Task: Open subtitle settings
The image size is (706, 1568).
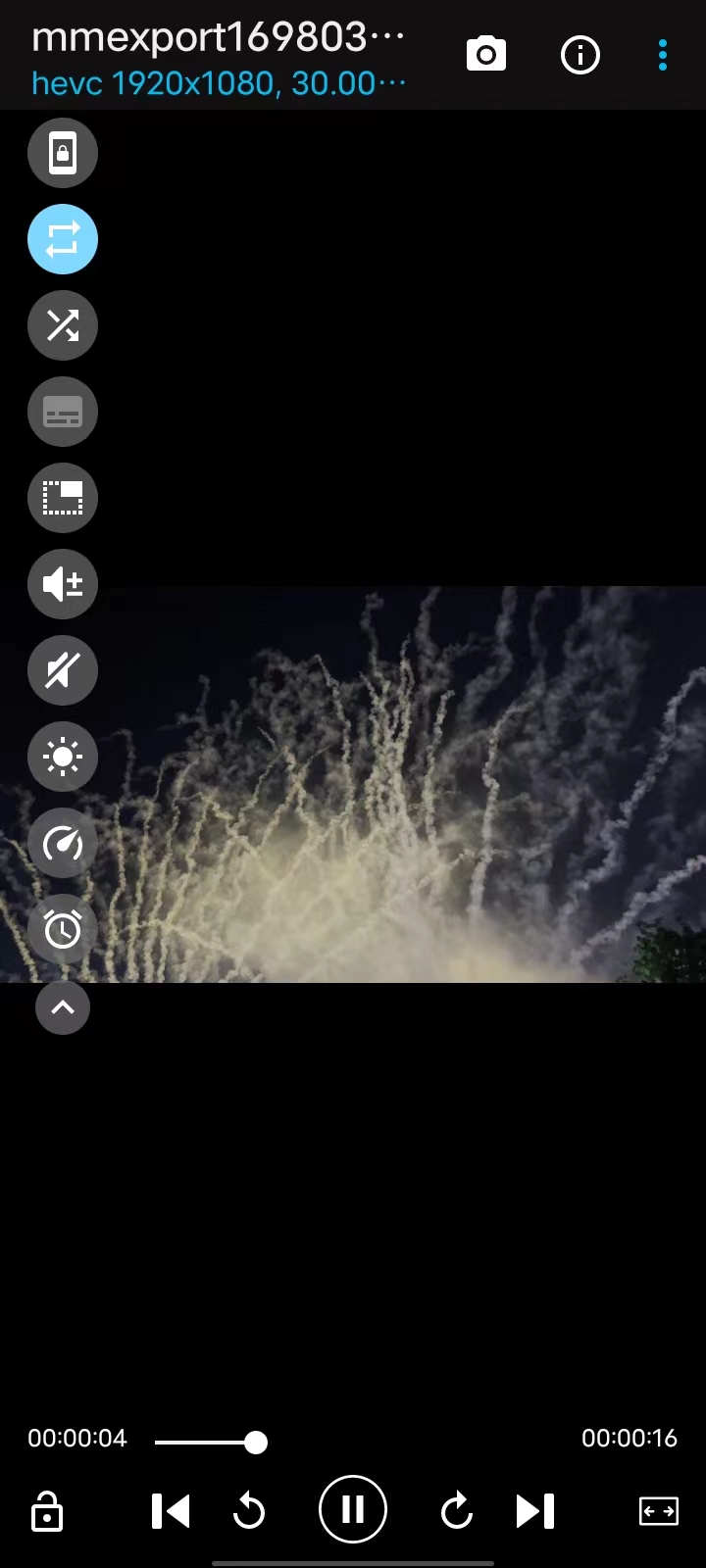Action: [x=63, y=412]
